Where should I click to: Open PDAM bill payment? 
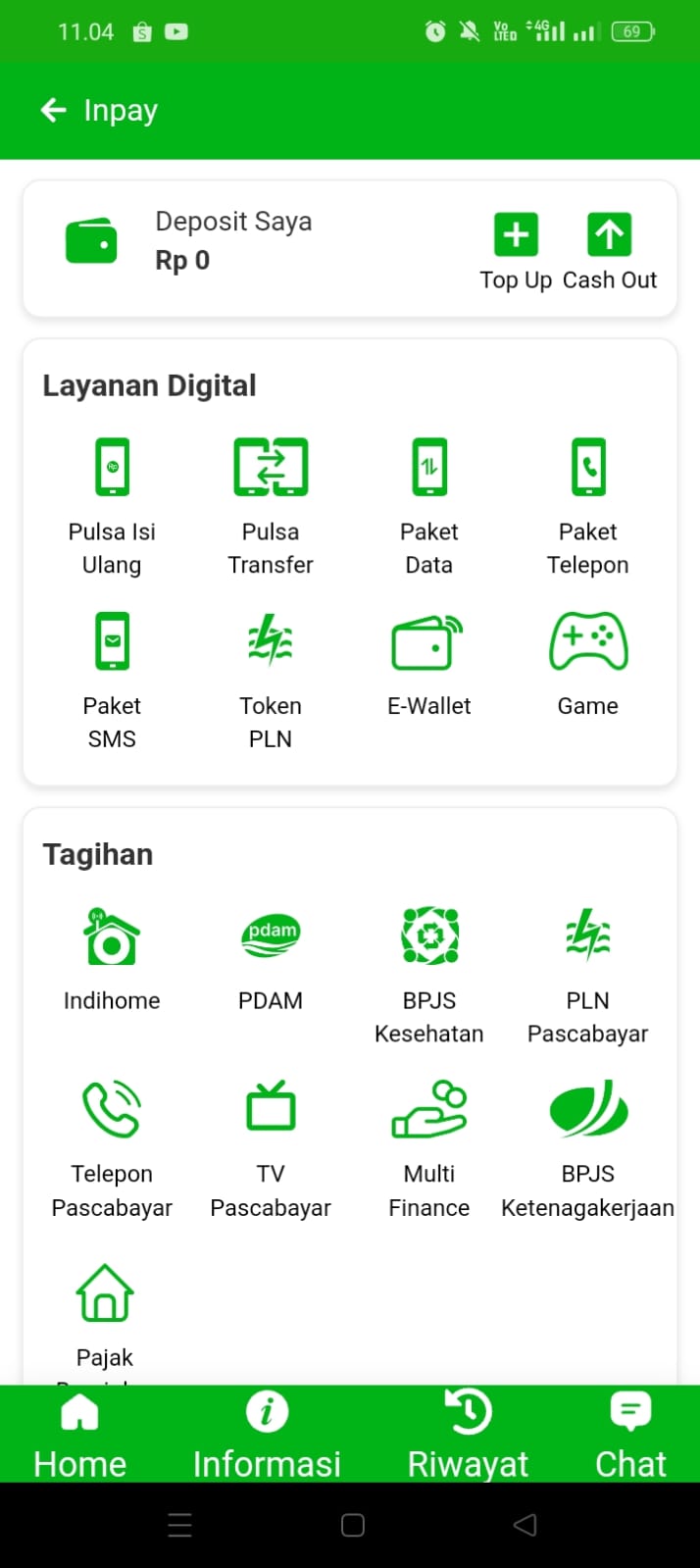tap(271, 956)
